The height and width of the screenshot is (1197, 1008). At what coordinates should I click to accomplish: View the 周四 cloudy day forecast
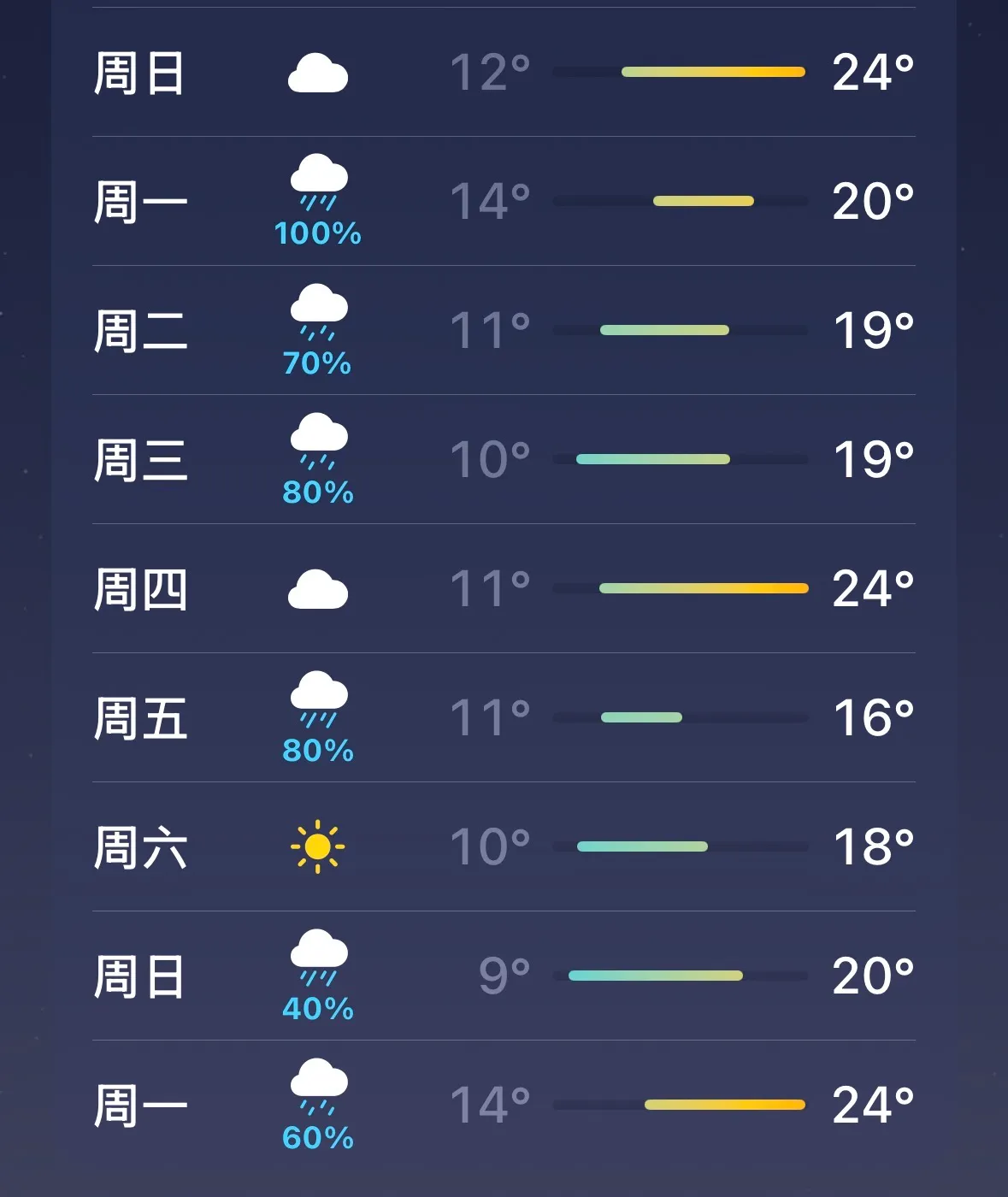[504, 589]
